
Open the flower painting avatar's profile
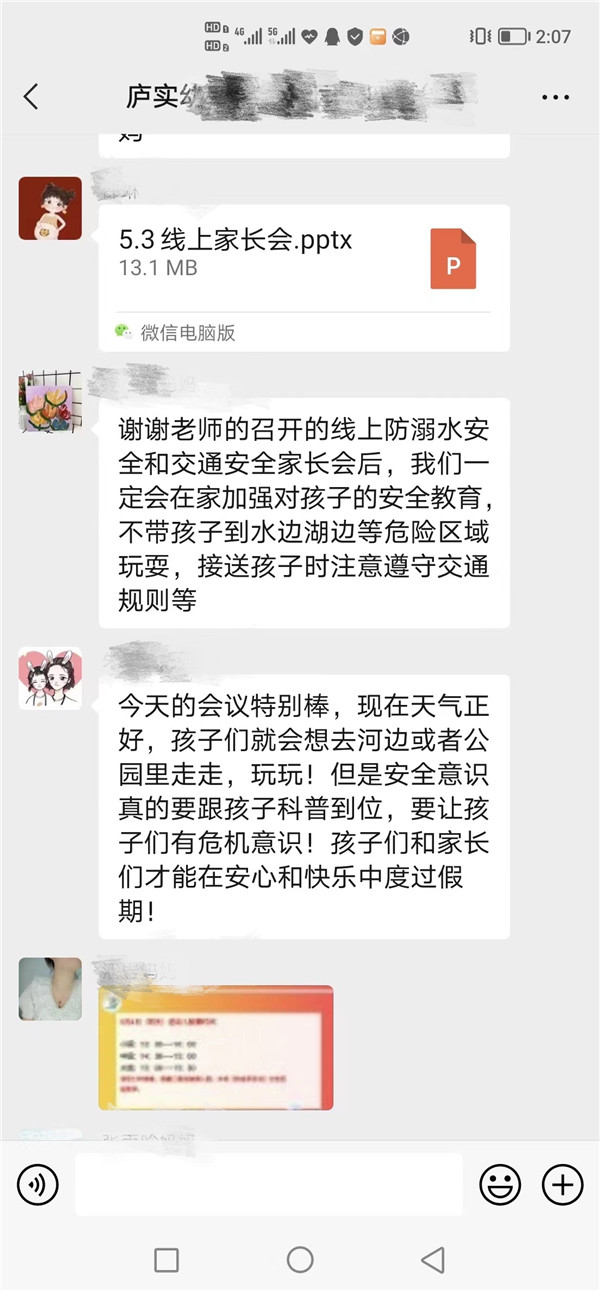point(50,402)
